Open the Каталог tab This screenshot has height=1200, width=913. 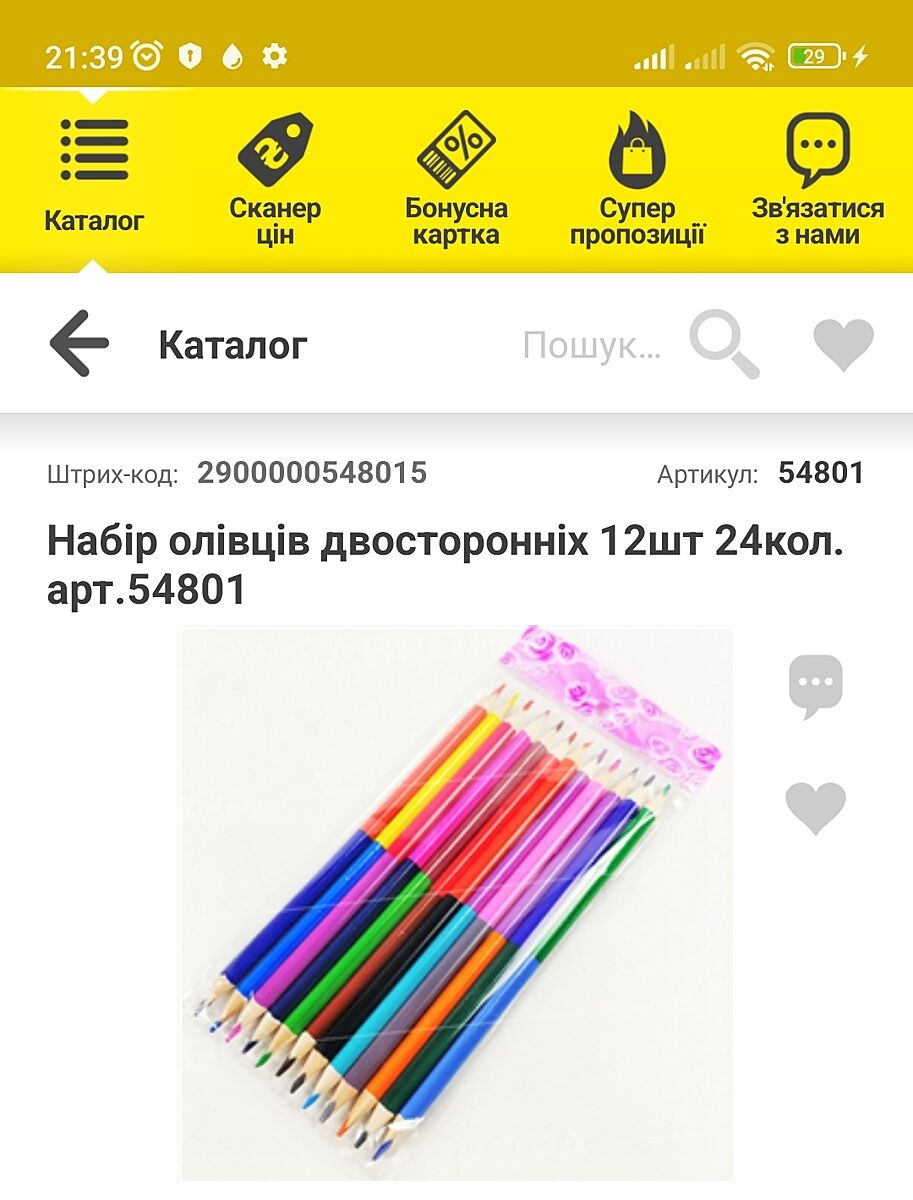(x=94, y=177)
